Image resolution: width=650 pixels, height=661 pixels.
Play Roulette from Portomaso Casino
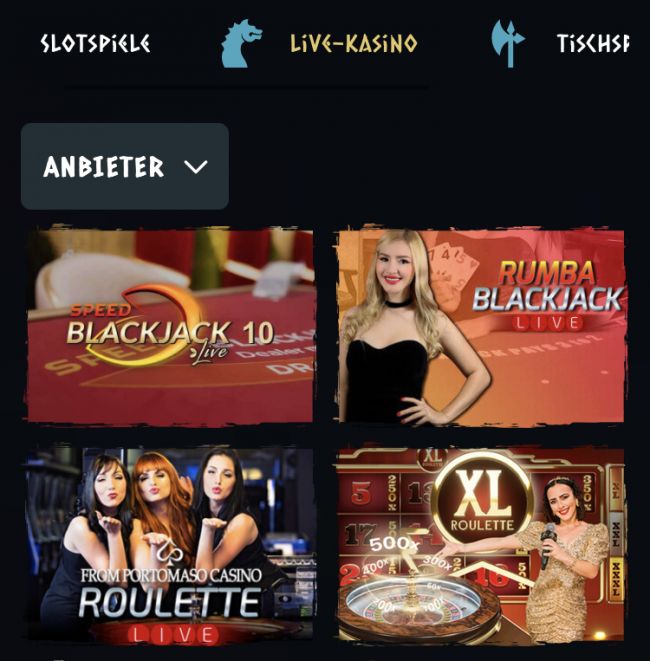pos(170,545)
